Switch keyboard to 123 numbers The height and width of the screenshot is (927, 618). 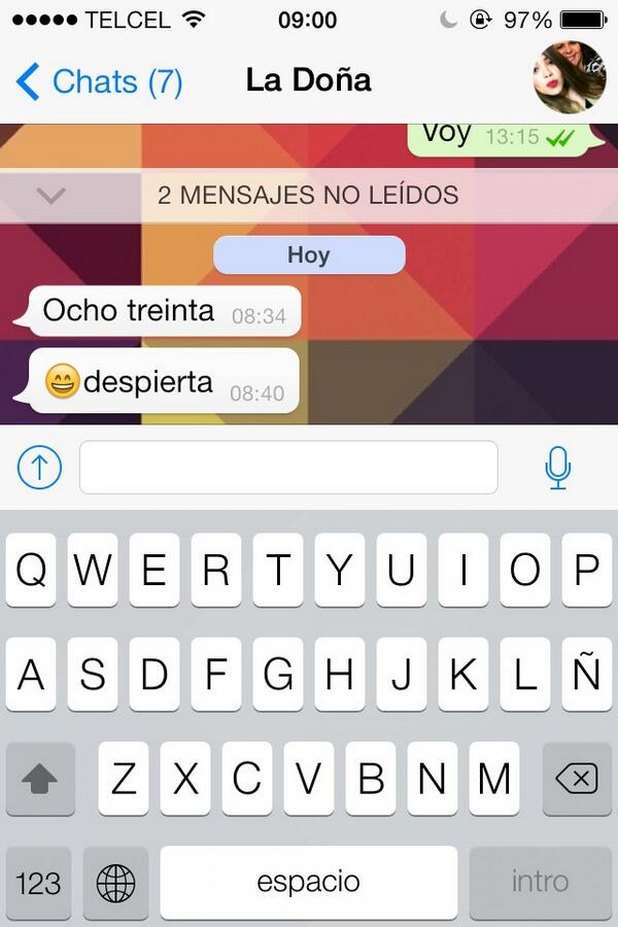point(38,883)
